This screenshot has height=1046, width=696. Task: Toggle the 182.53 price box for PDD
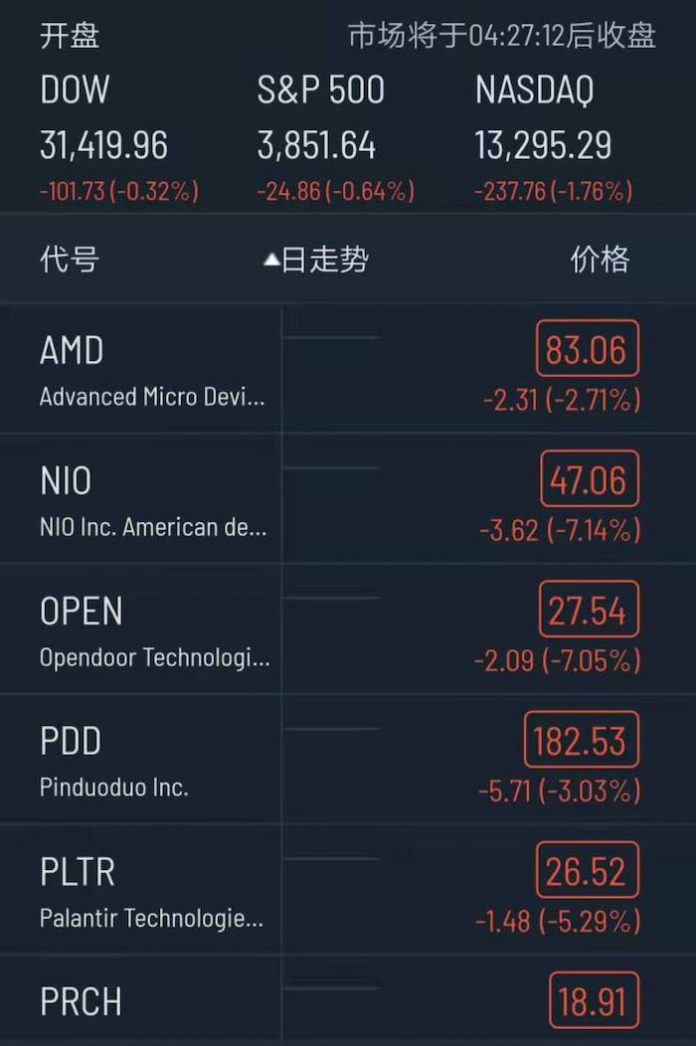[580, 741]
